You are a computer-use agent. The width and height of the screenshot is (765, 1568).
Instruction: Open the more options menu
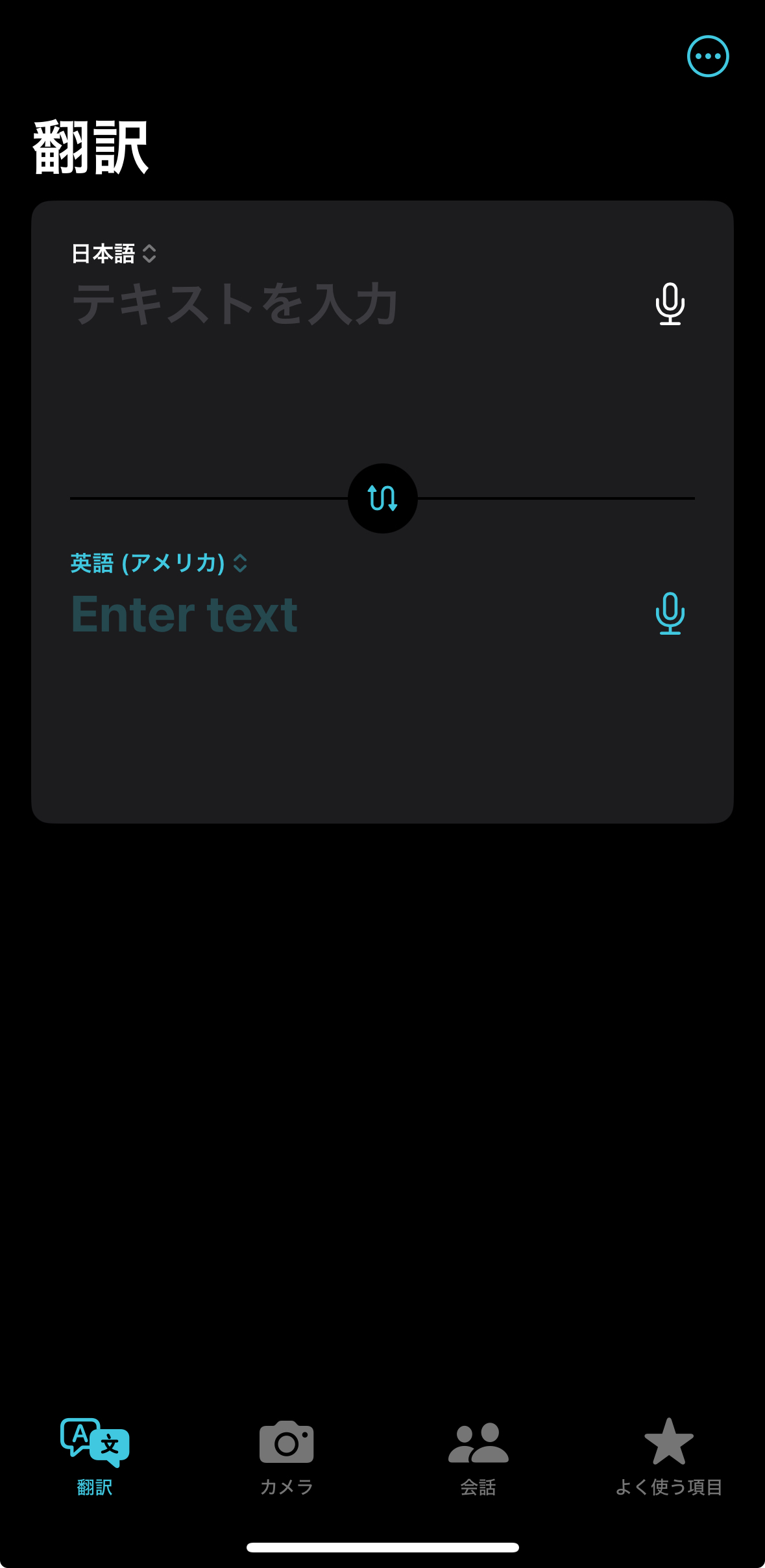coord(708,56)
